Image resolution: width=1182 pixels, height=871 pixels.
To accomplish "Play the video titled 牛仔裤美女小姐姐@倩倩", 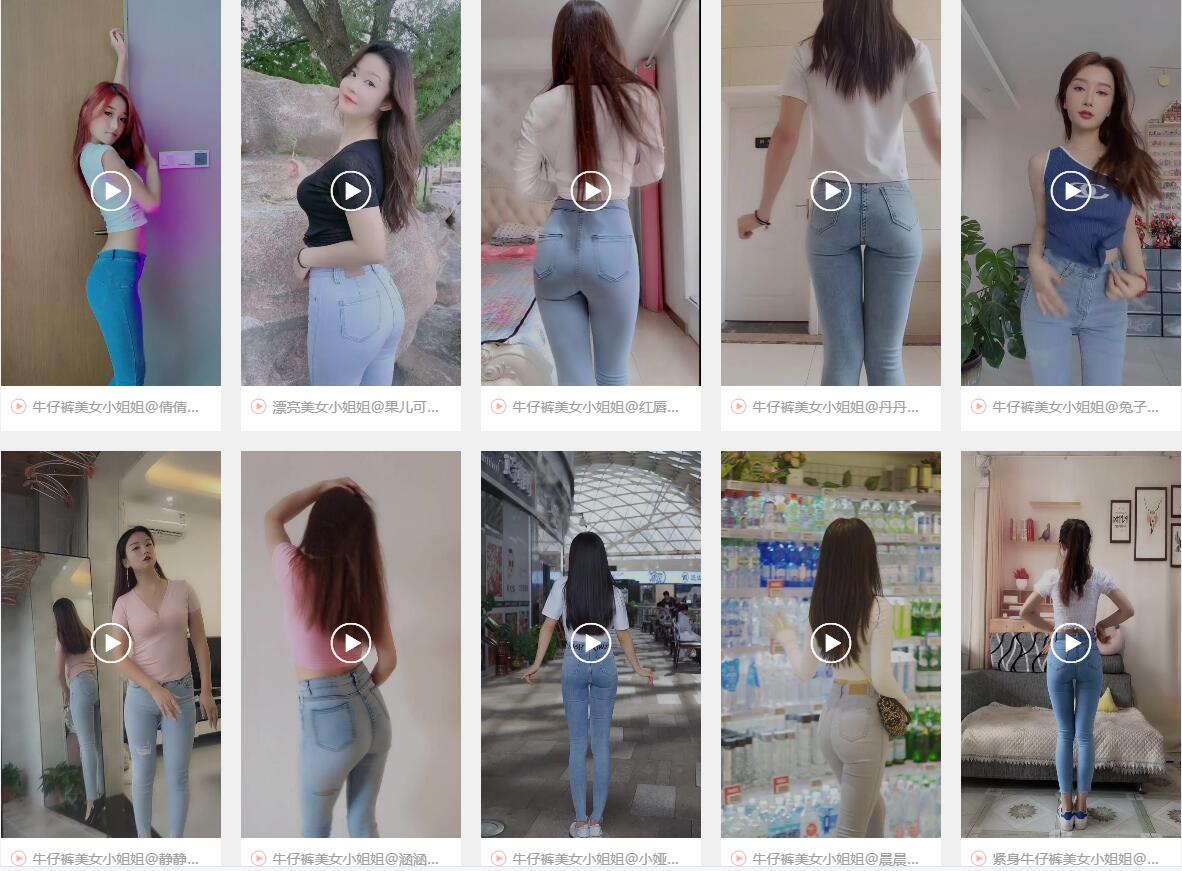I will [x=111, y=191].
